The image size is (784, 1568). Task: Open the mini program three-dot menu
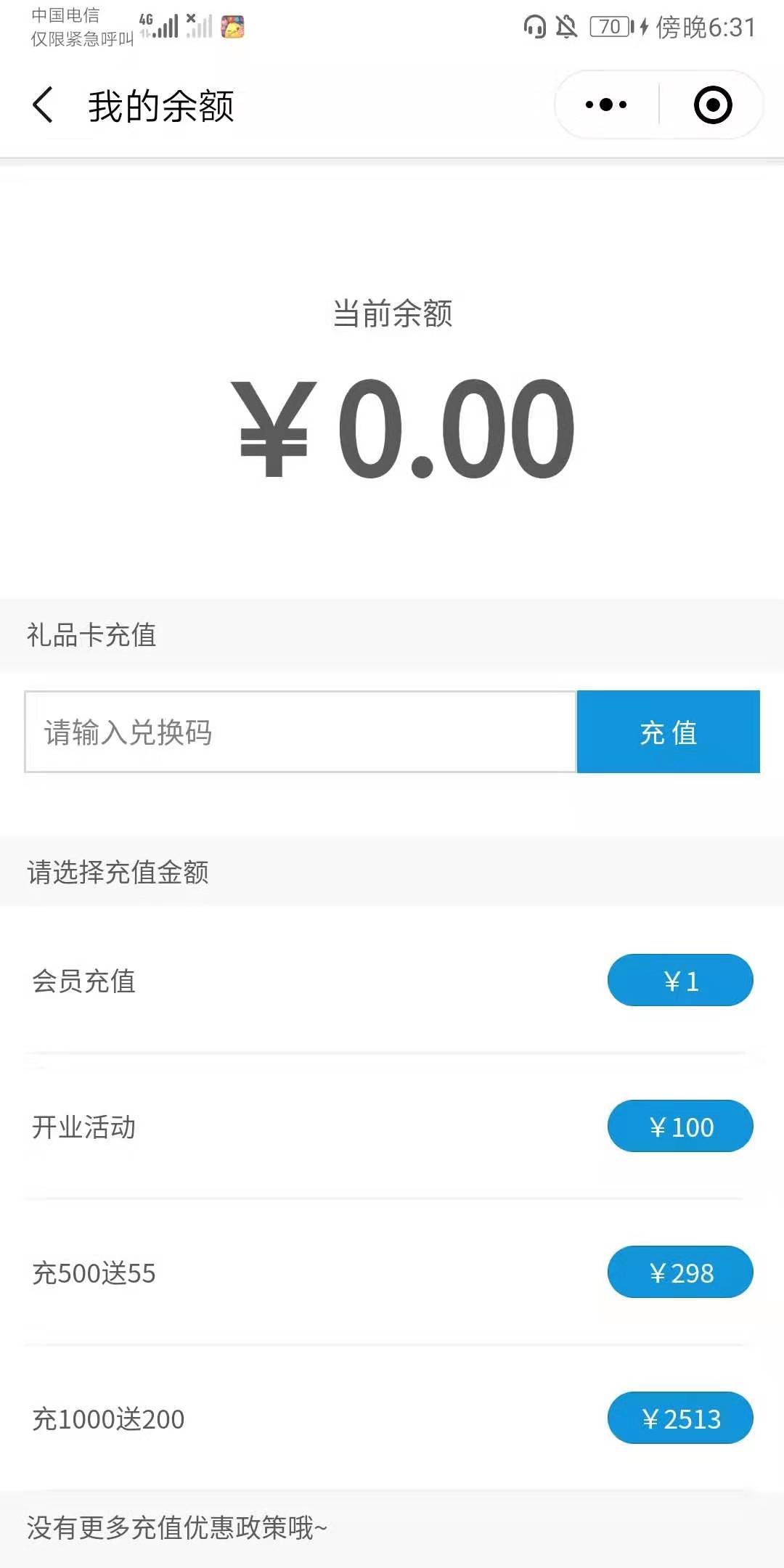pos(606,105)
